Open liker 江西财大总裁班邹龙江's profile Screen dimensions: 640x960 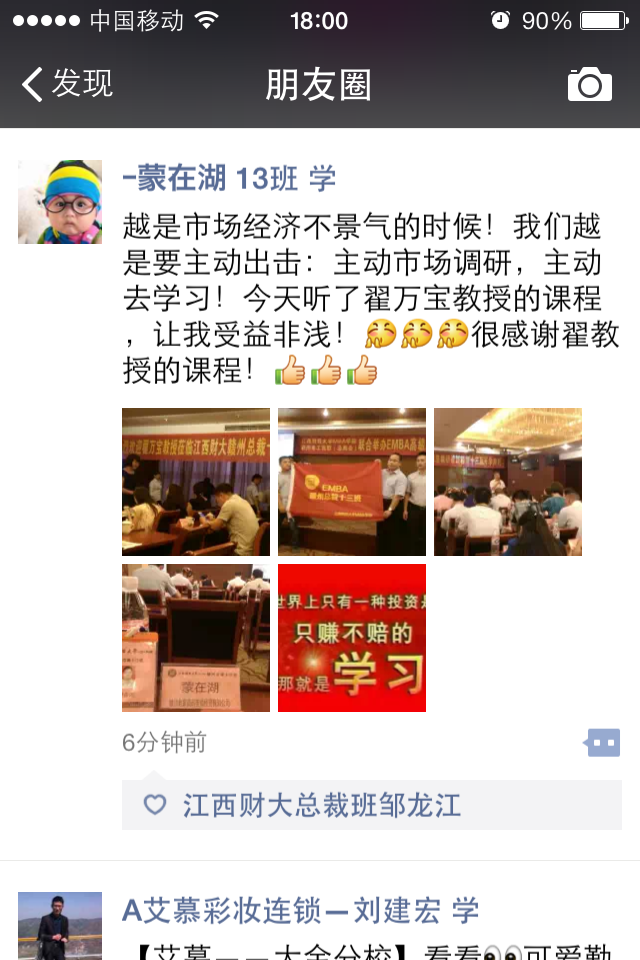coord(322,806)
